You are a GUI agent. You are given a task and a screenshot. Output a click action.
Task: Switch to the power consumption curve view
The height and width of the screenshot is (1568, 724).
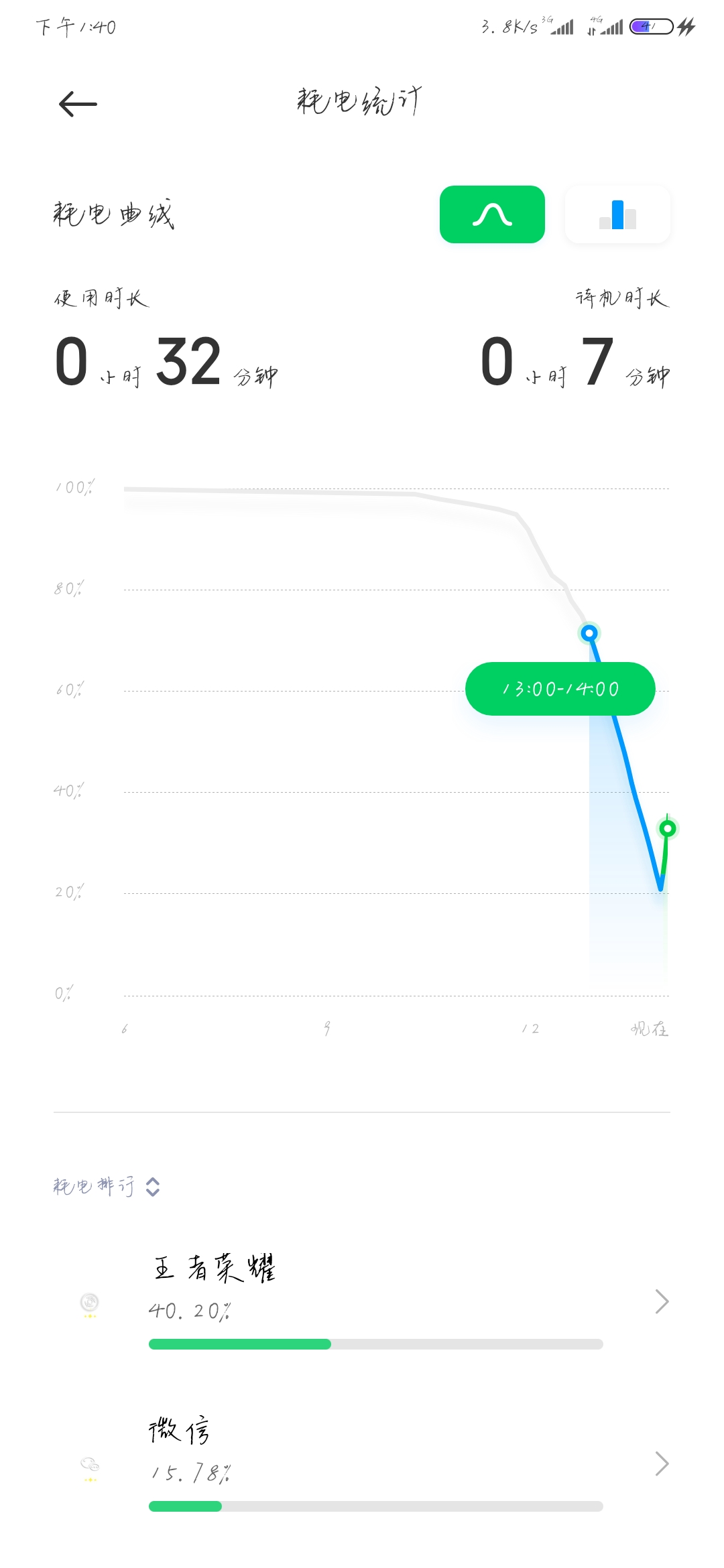tap(492, 214)
